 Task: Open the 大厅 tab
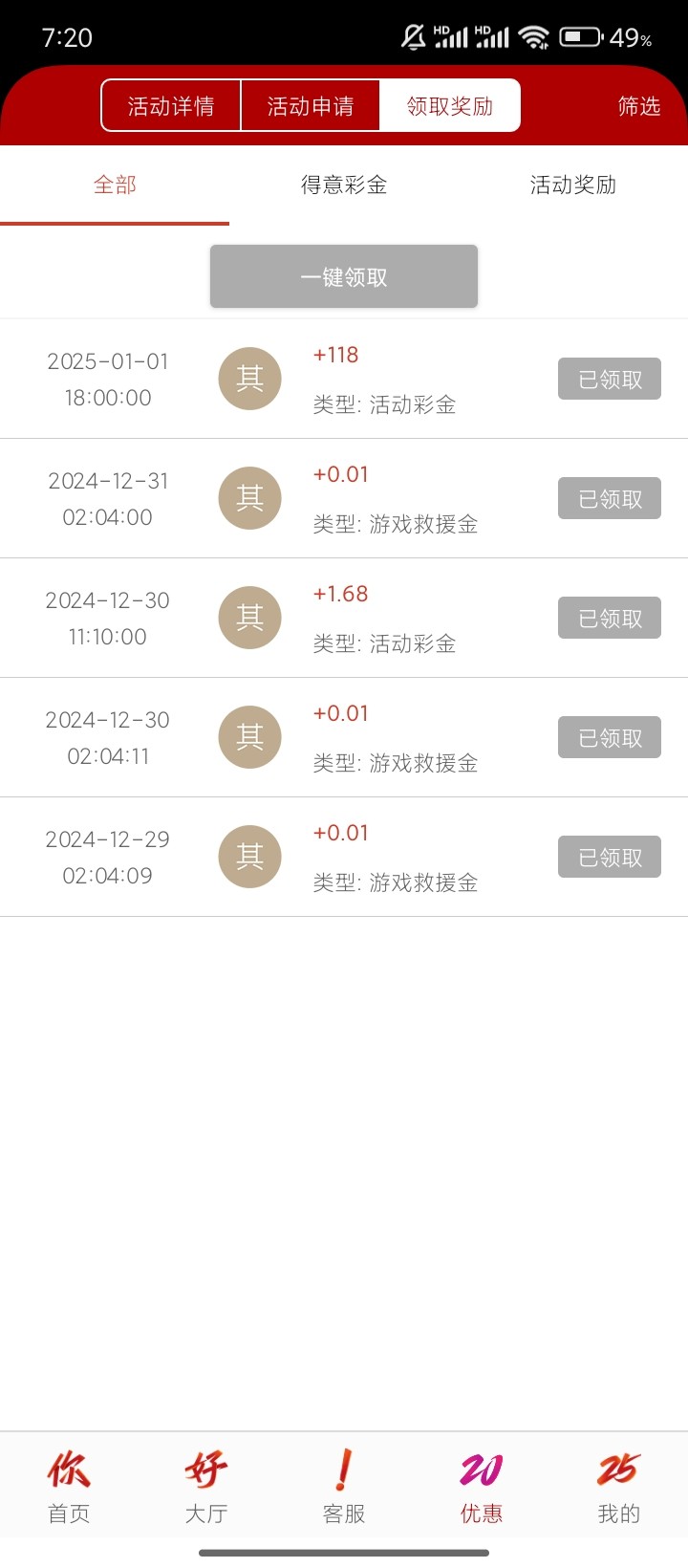(x=206, y=1486)
